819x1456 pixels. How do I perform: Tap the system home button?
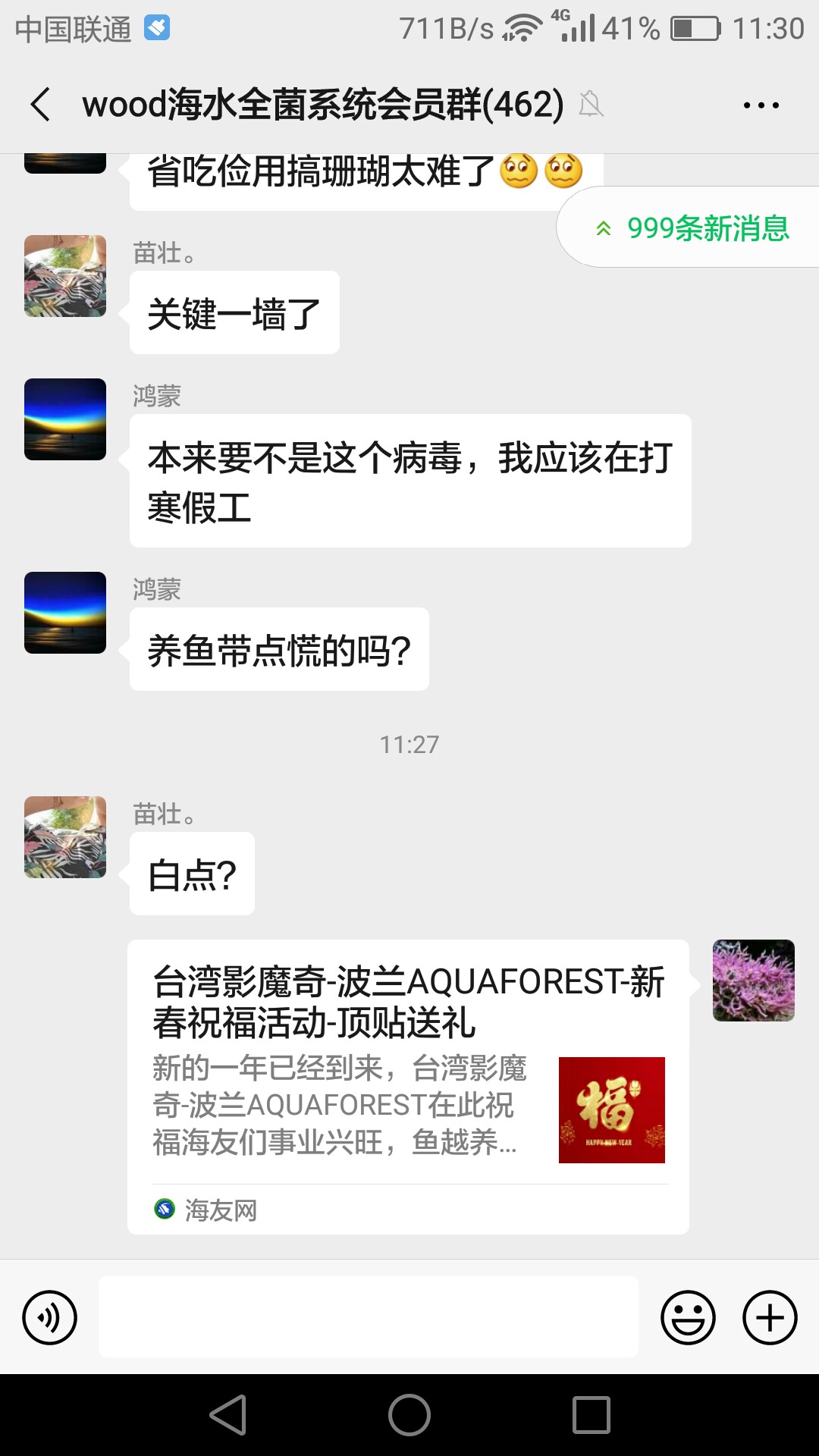click(x=409, y=1415)
